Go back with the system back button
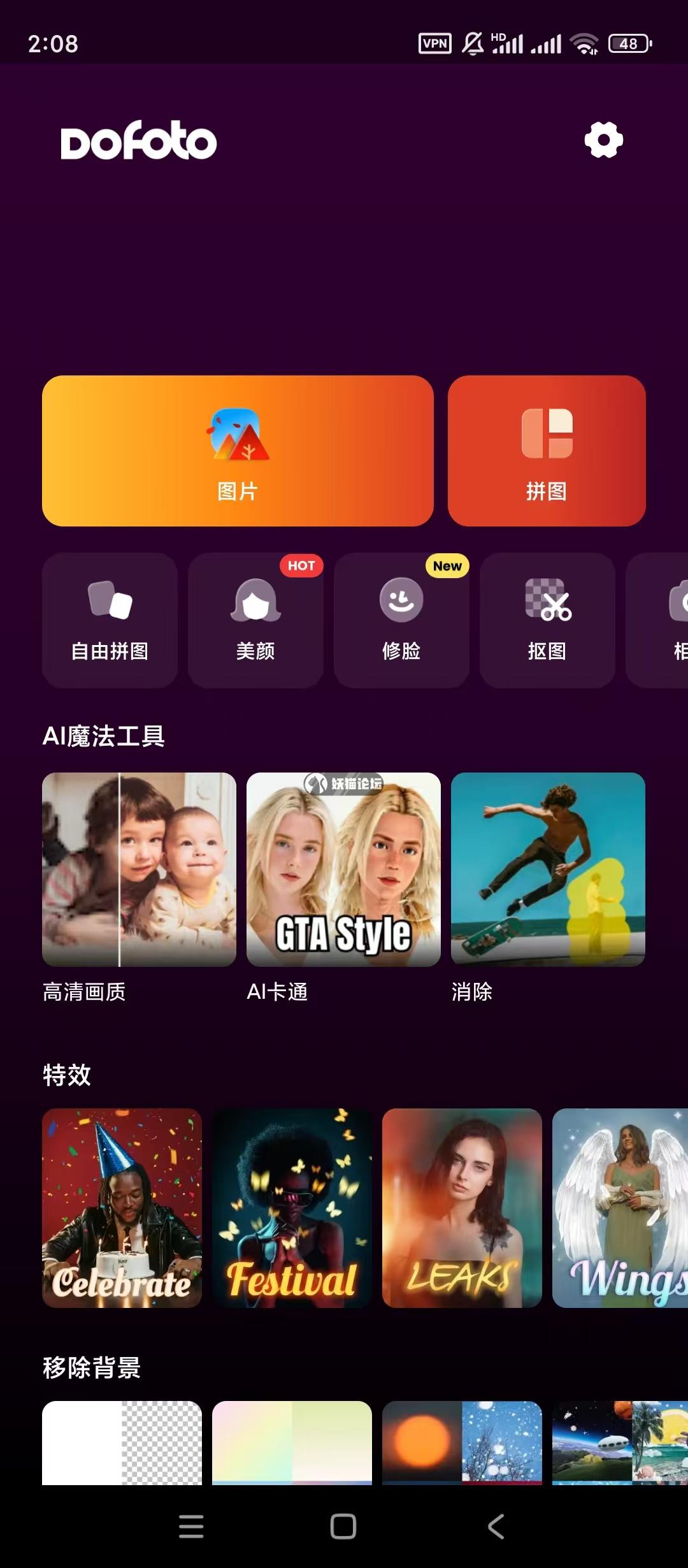The width and height of the screenshot is (688, 1568). (496, 1526)
